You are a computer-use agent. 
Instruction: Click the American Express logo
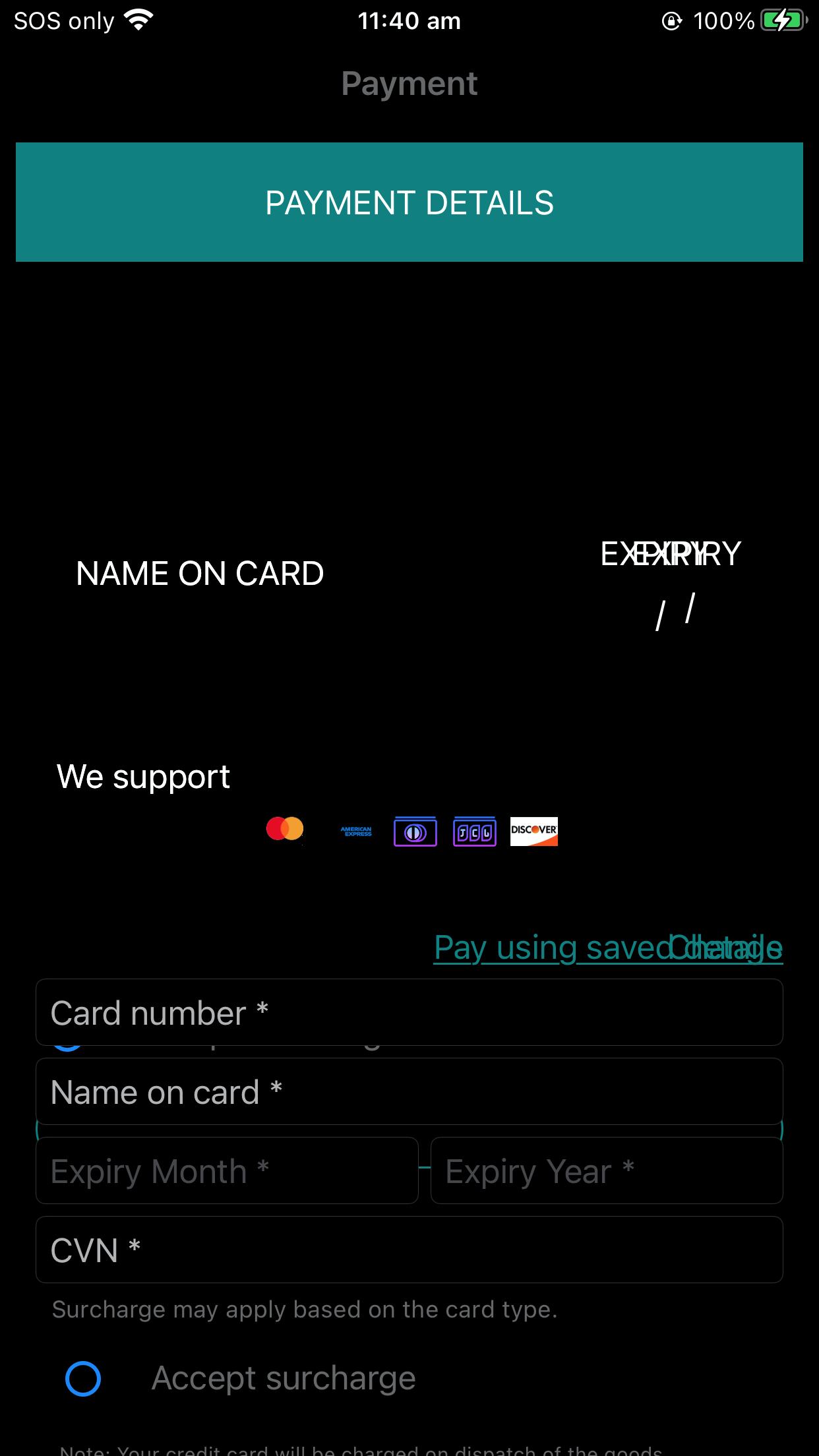click(x=355, y=830)
